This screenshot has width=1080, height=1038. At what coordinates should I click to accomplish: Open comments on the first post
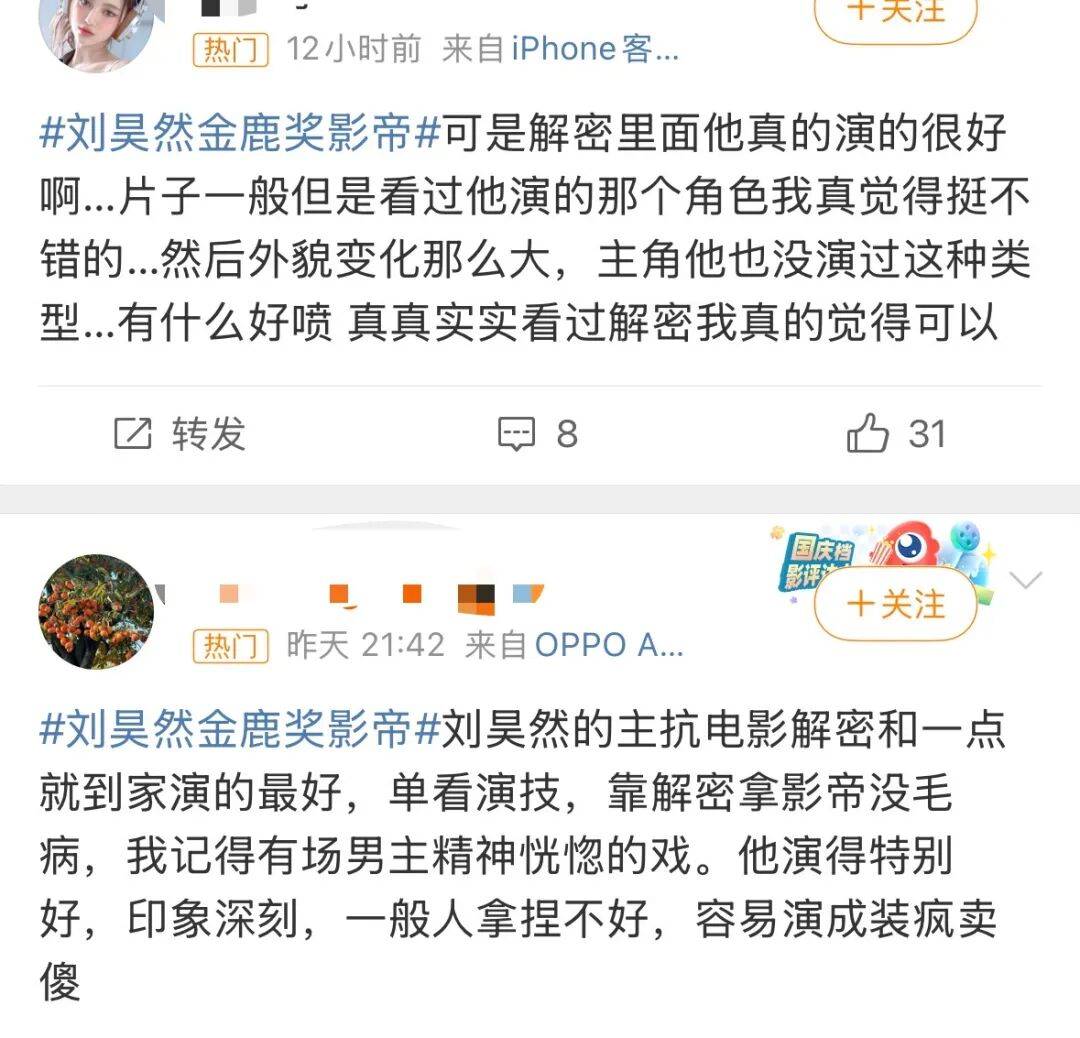pyautogui.click(x=539, y=434)
